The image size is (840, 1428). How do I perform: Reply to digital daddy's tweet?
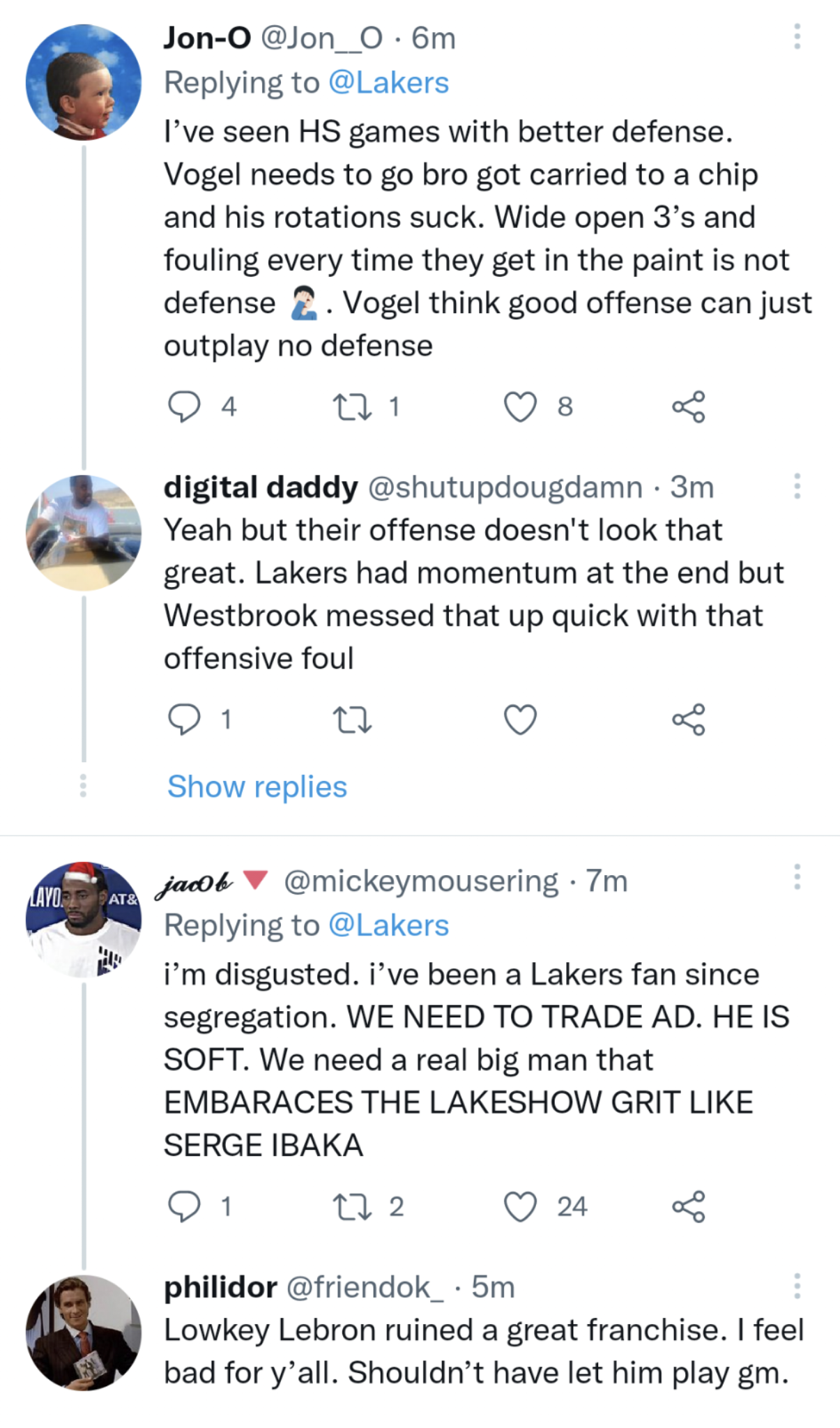tap(186, 722)
